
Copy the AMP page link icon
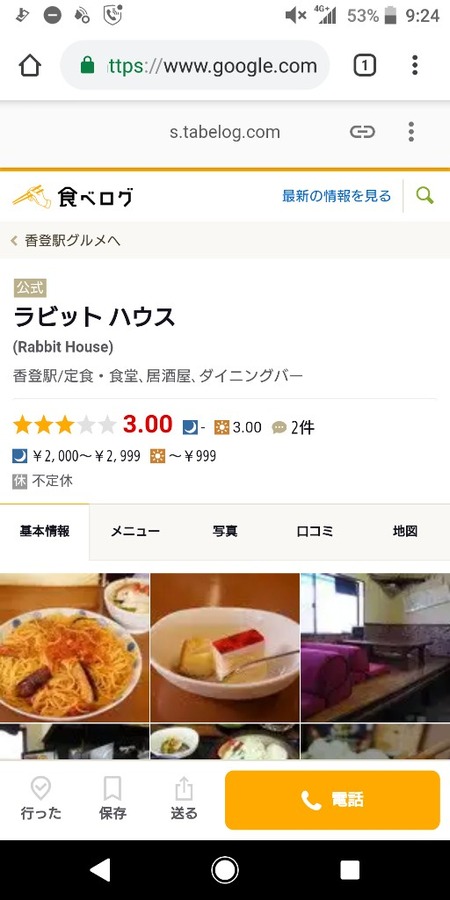point(362,132)
